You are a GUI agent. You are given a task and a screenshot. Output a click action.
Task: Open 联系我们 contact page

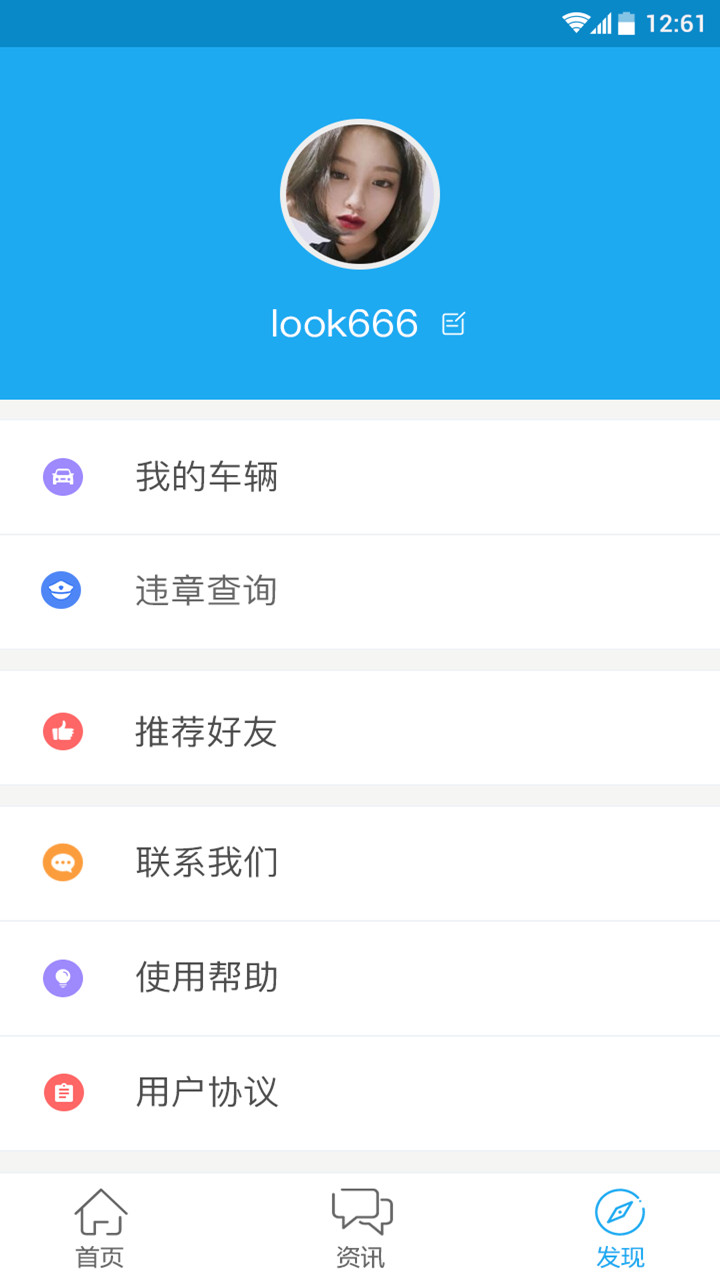point(360,862)
